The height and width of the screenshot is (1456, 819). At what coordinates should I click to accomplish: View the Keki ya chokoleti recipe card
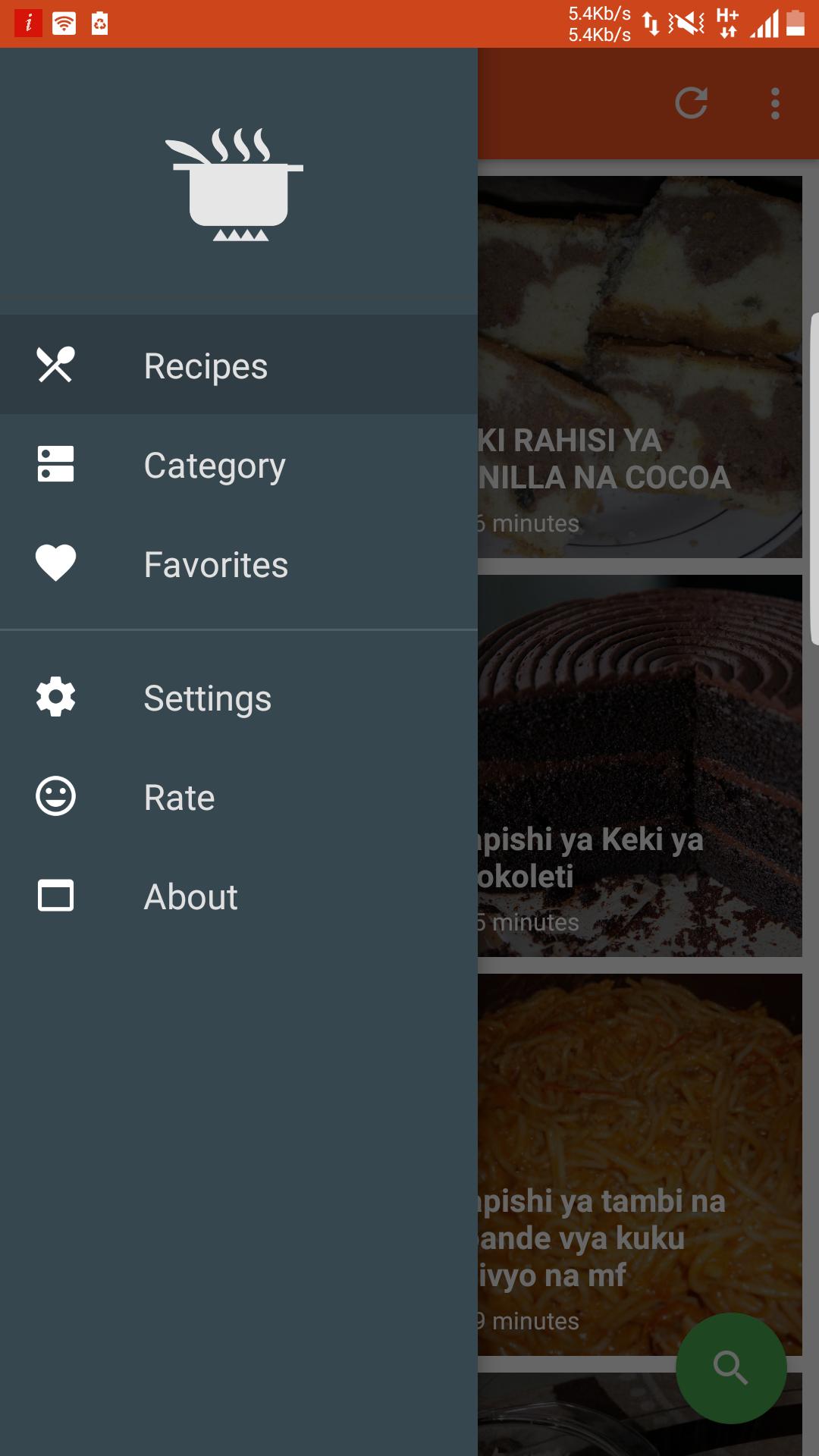tap(639, 766)
